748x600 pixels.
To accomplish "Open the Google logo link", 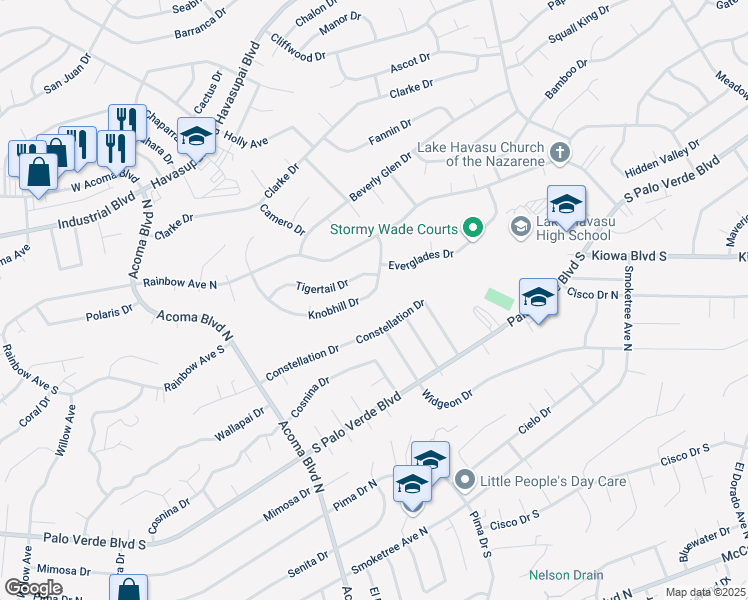I will 33,588.
